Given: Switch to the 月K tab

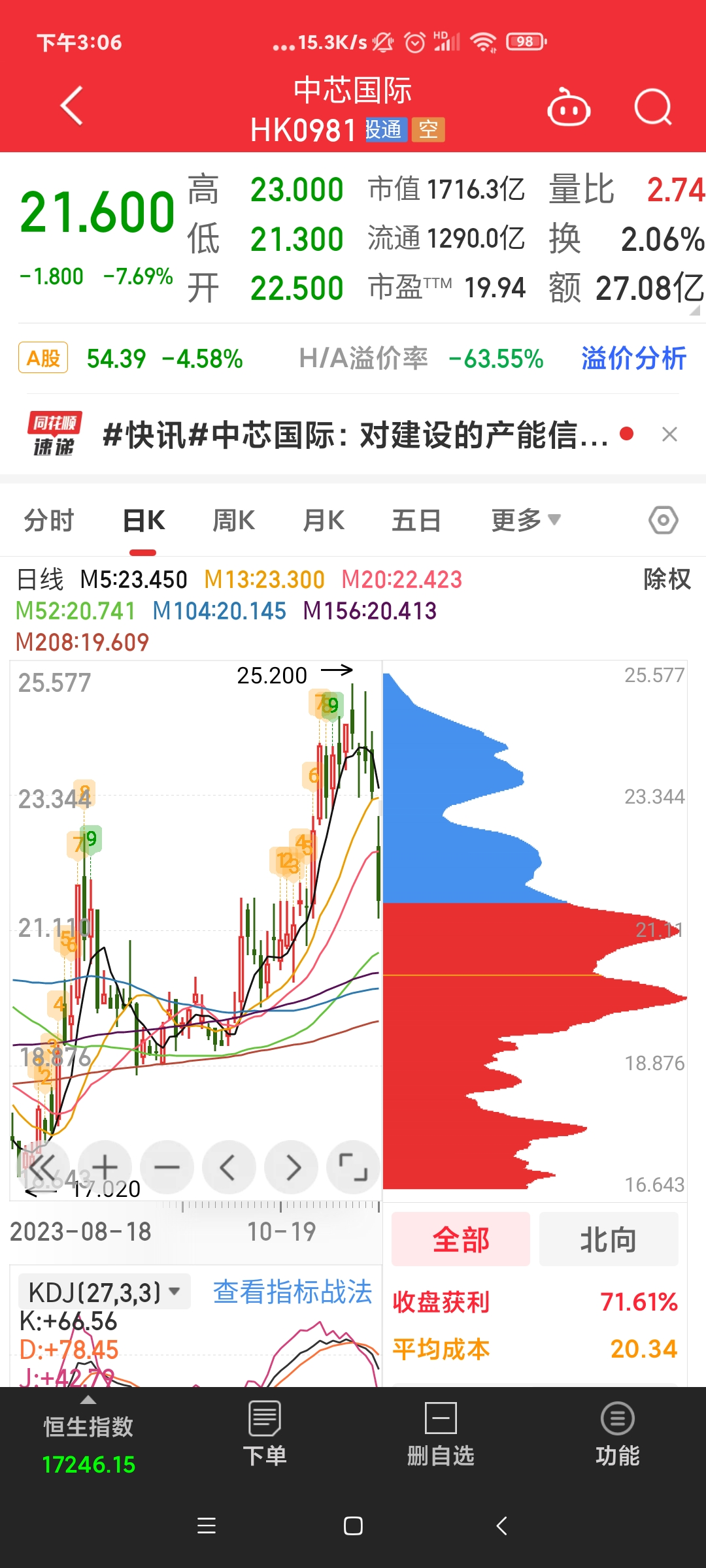Looking at the screenshot, I should coord(323,521).
